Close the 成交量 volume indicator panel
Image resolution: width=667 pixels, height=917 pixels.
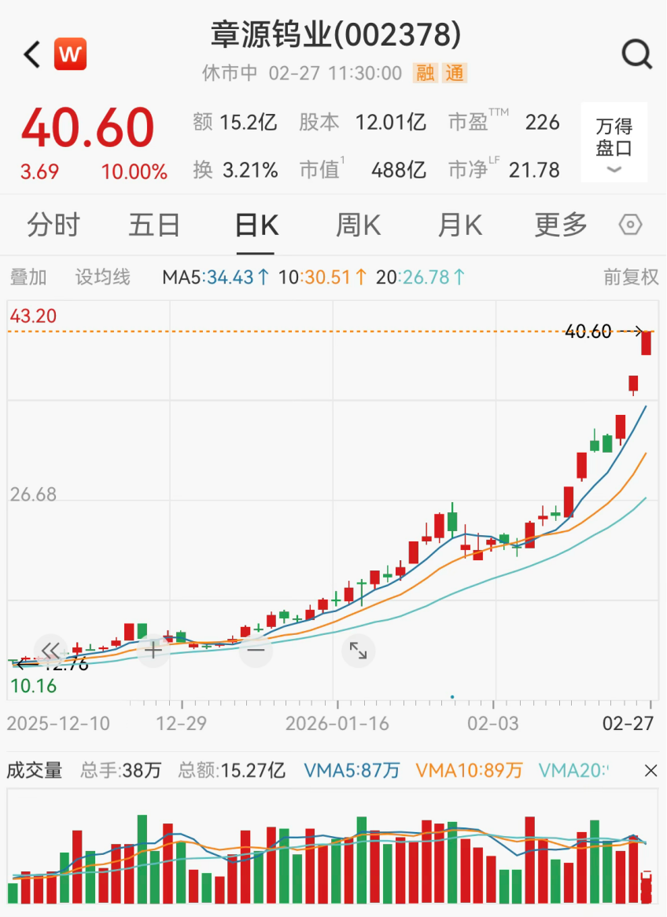pos(651,771)
